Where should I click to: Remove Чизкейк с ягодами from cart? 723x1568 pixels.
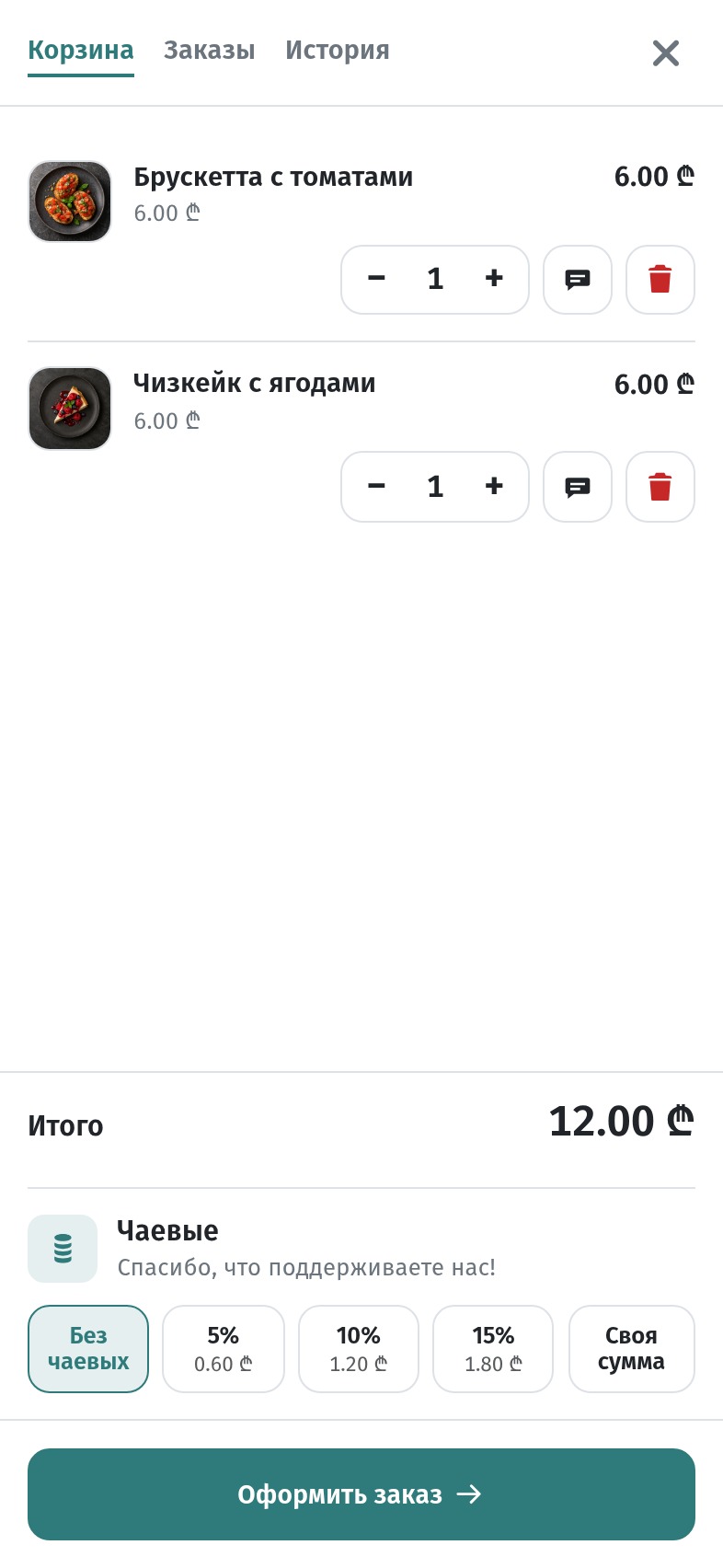660,487
